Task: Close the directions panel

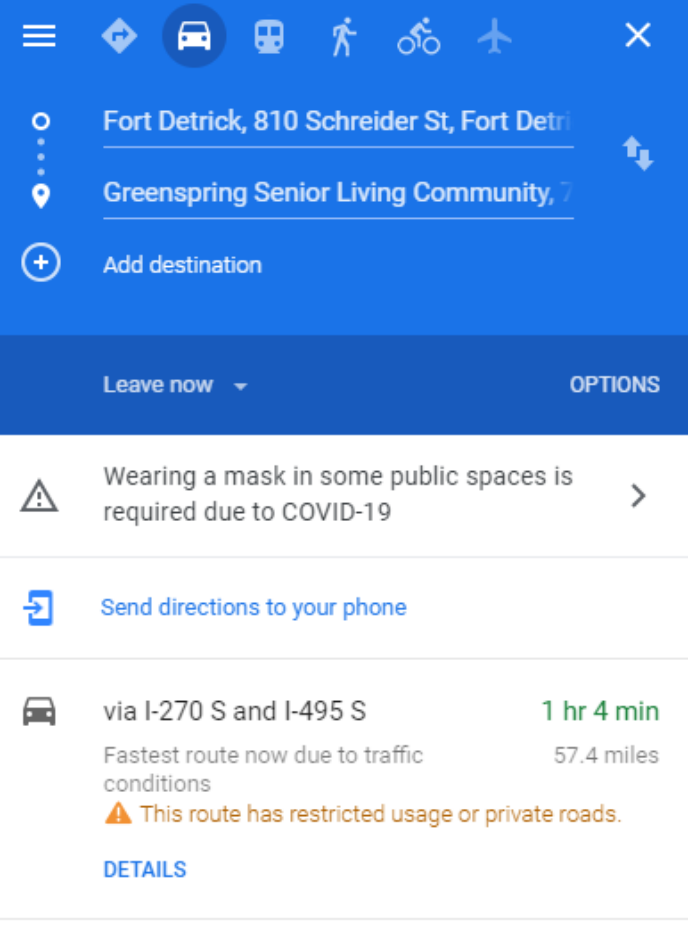Action: [x=637, y=37]
